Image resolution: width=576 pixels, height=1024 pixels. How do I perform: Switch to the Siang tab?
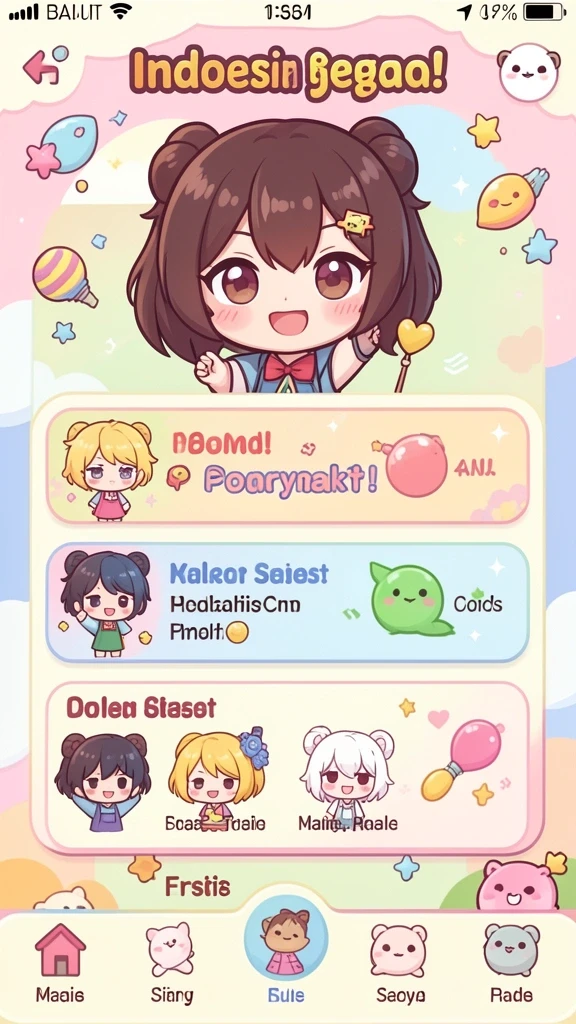click(171, 963)
